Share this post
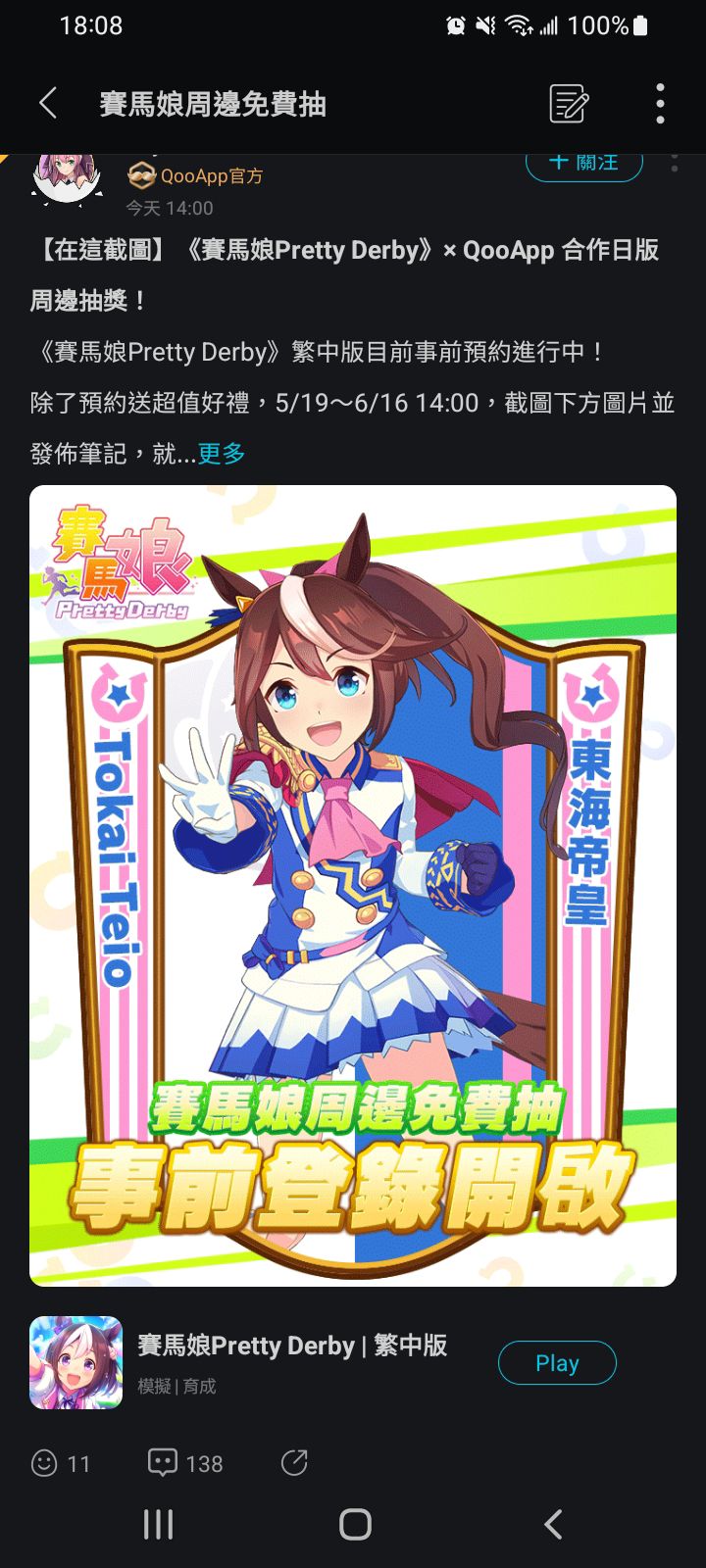 294,1463
